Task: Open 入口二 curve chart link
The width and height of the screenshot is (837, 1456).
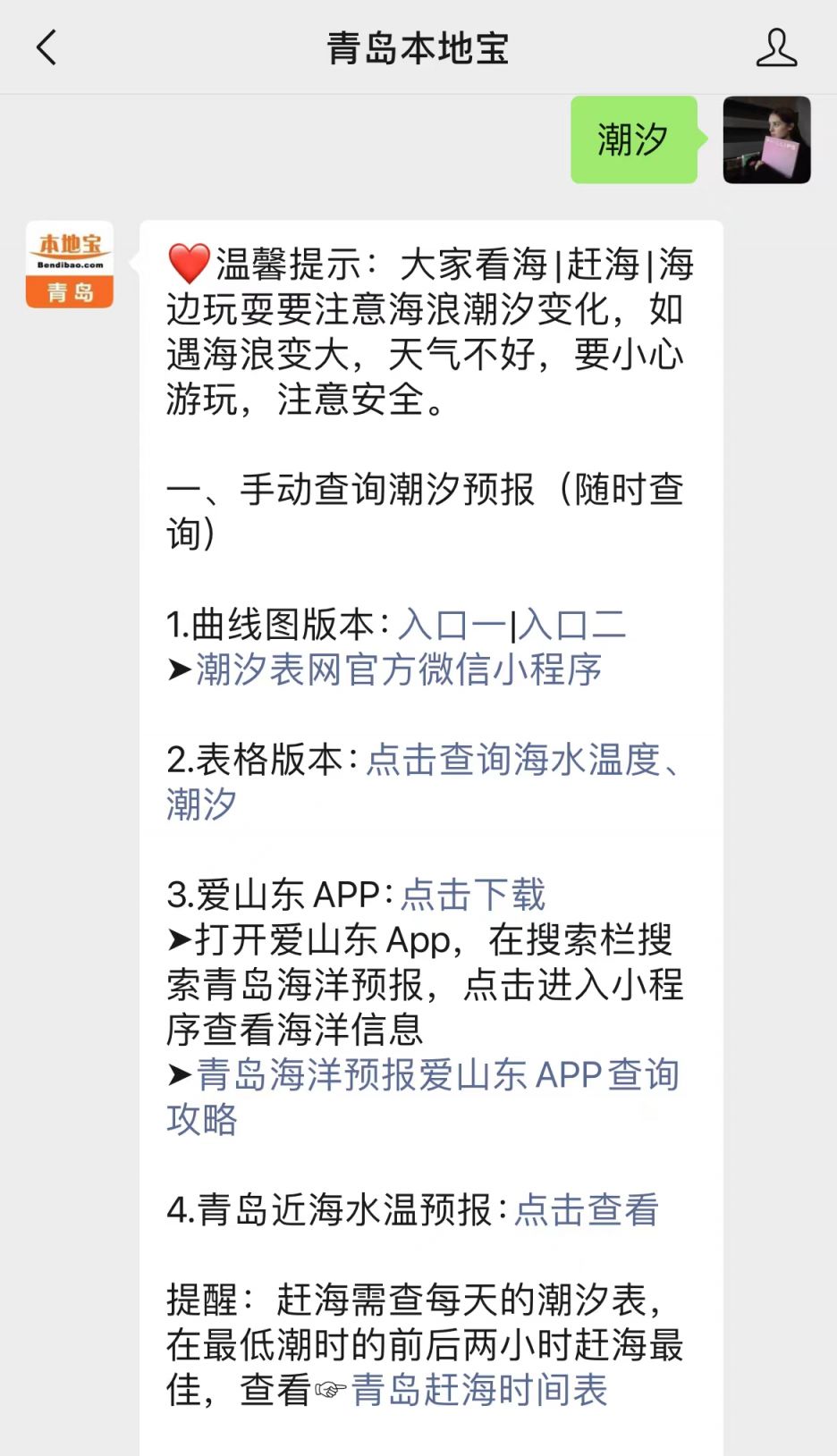Action: click(572, 625)
